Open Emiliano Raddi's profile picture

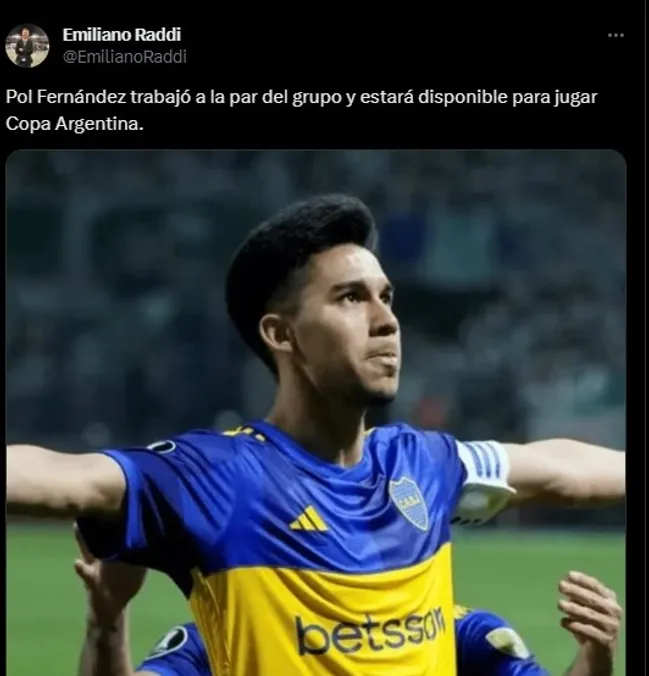[x=27, y=46]
